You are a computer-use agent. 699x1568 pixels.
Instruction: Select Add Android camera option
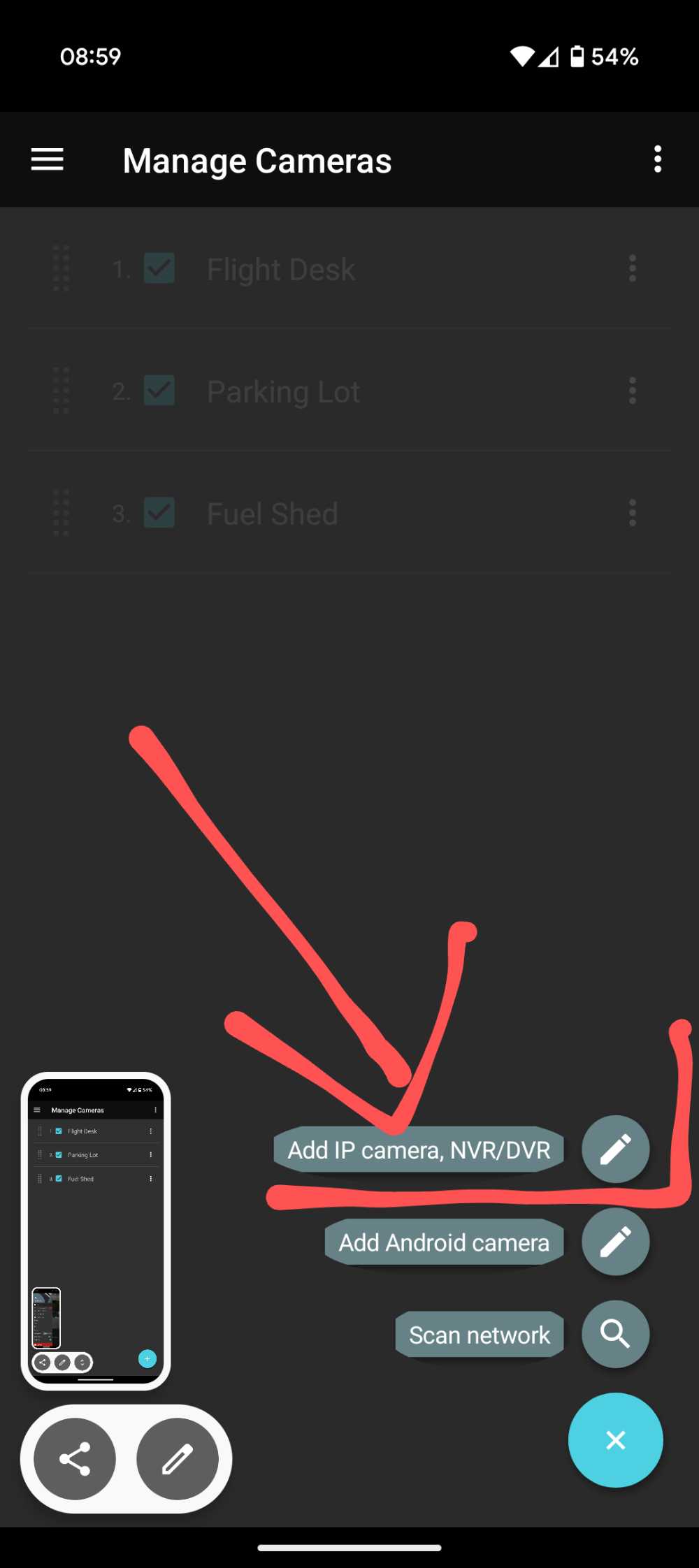(615, 1242)
